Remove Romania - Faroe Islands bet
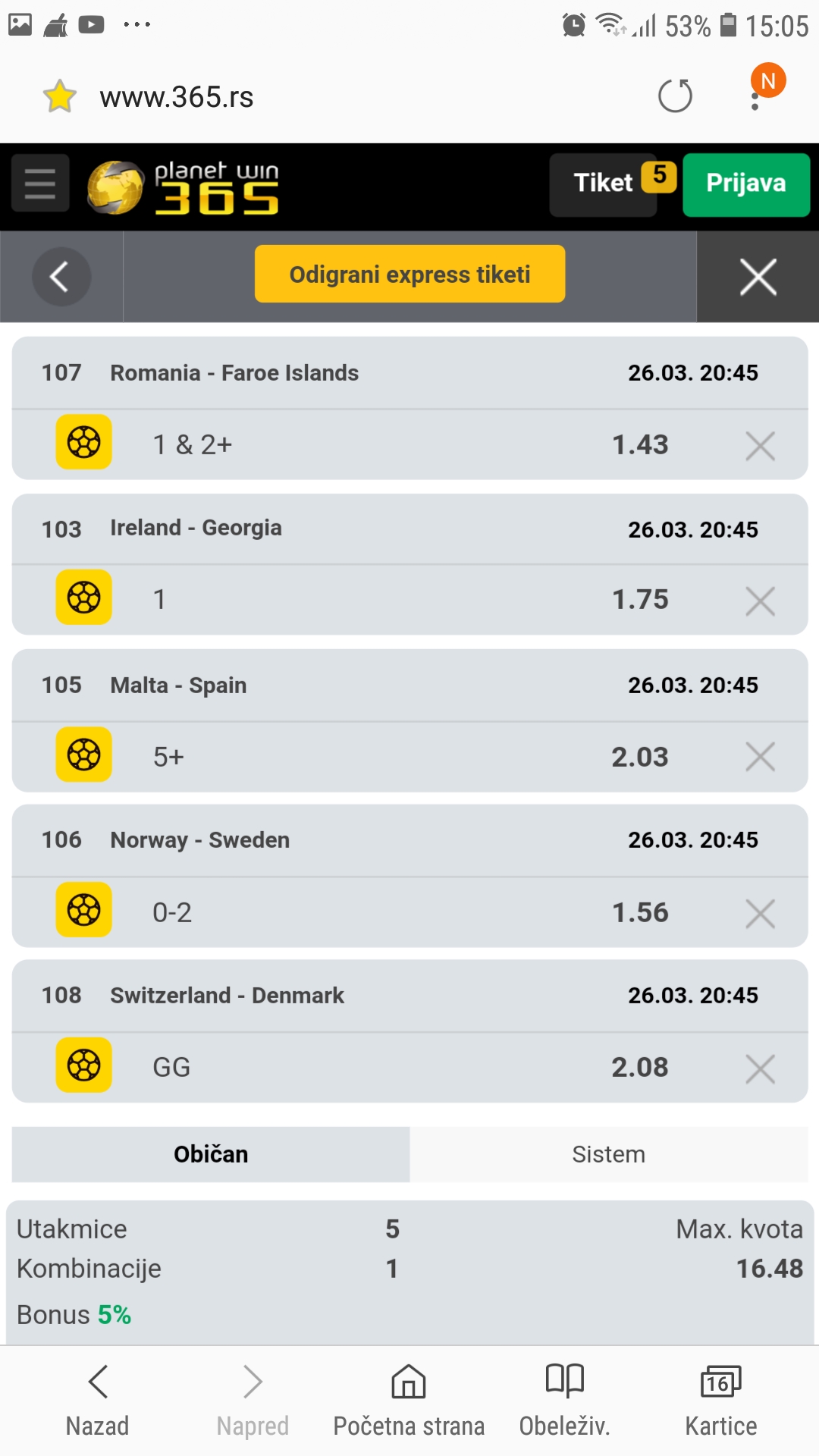 click(760, 446)
